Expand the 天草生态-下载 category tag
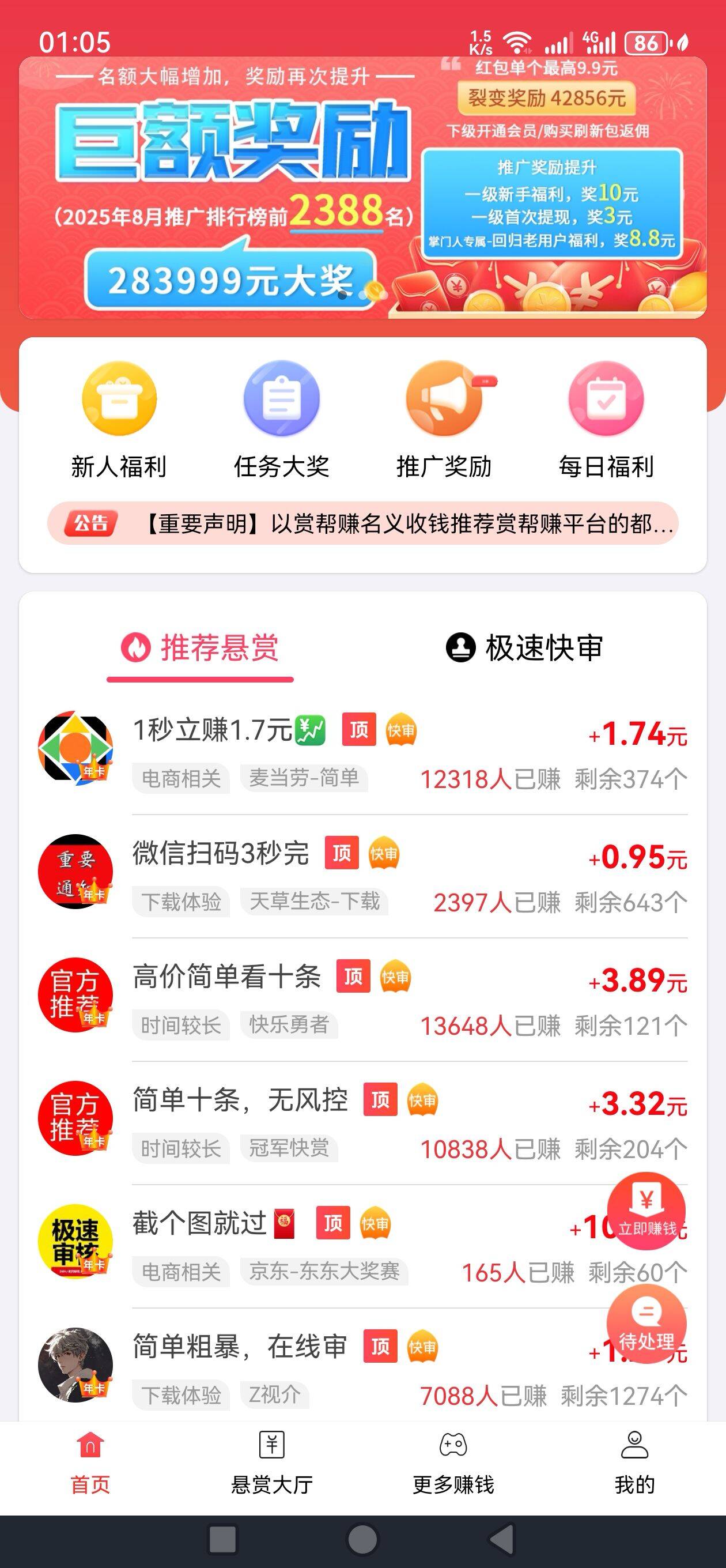Screen dimensions: 726x1568 click(x=316, y=904)
